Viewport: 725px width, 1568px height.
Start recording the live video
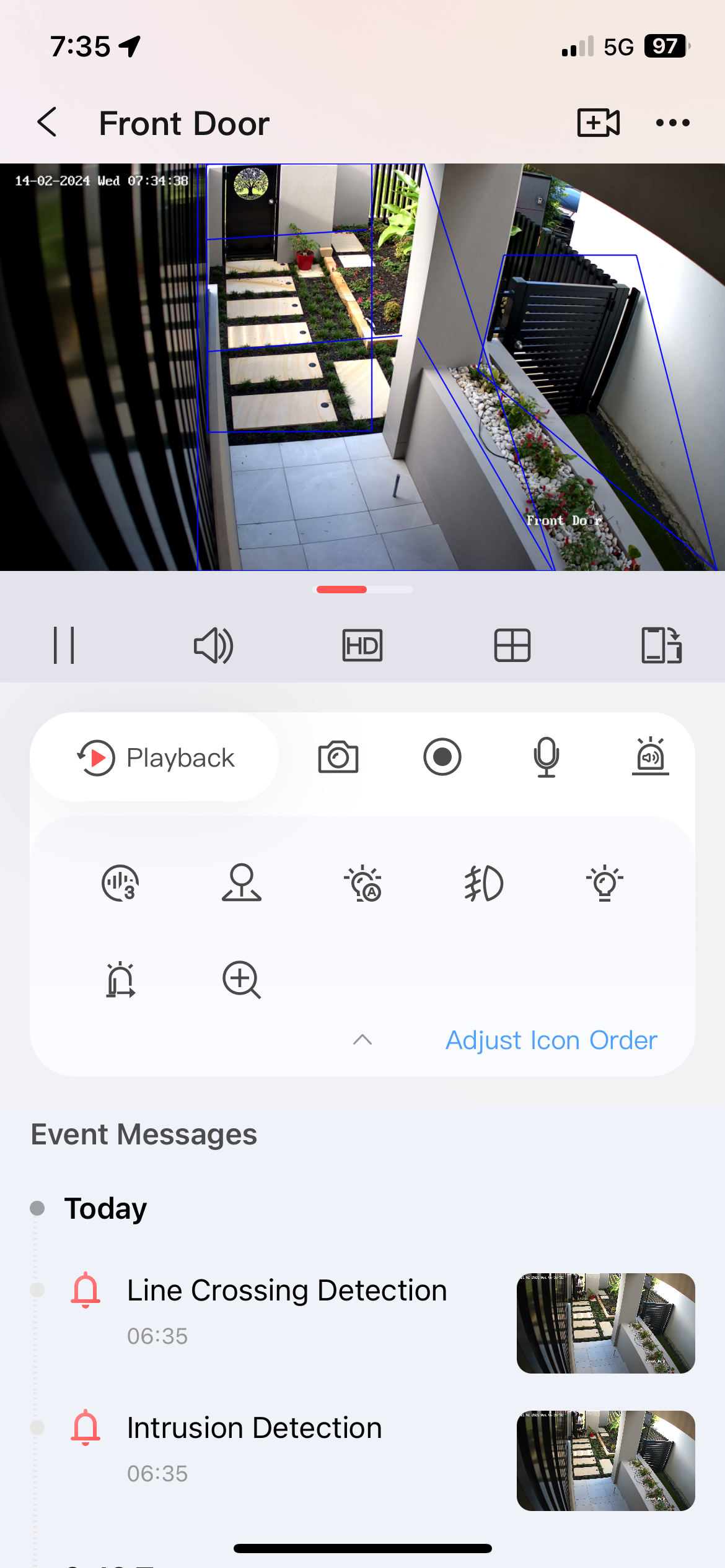[442, 757]
